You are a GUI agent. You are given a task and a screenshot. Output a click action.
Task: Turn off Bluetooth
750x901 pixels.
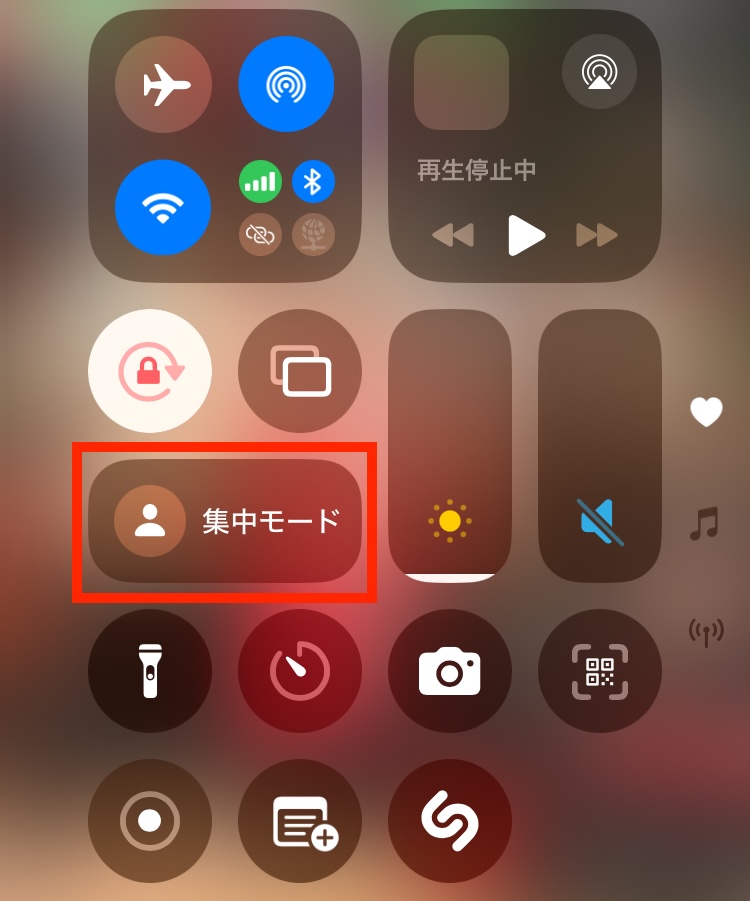(313, 182)
